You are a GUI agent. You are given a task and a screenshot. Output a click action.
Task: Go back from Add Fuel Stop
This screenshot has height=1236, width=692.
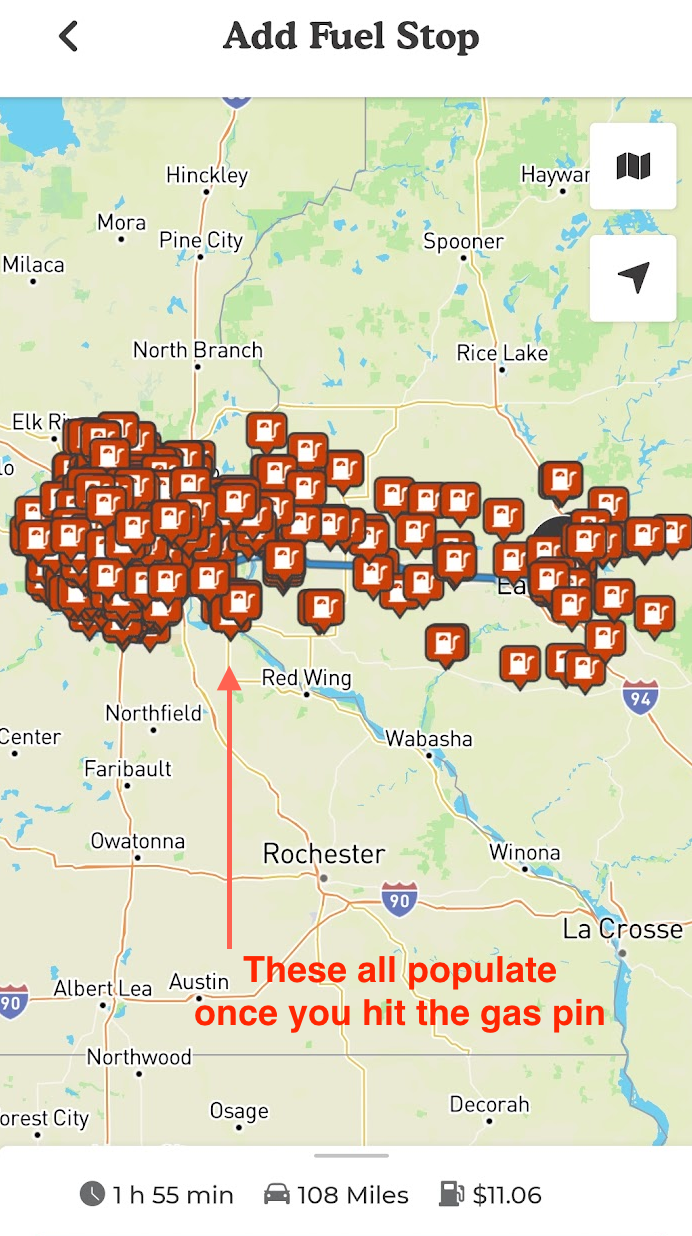tap(68, 37)
